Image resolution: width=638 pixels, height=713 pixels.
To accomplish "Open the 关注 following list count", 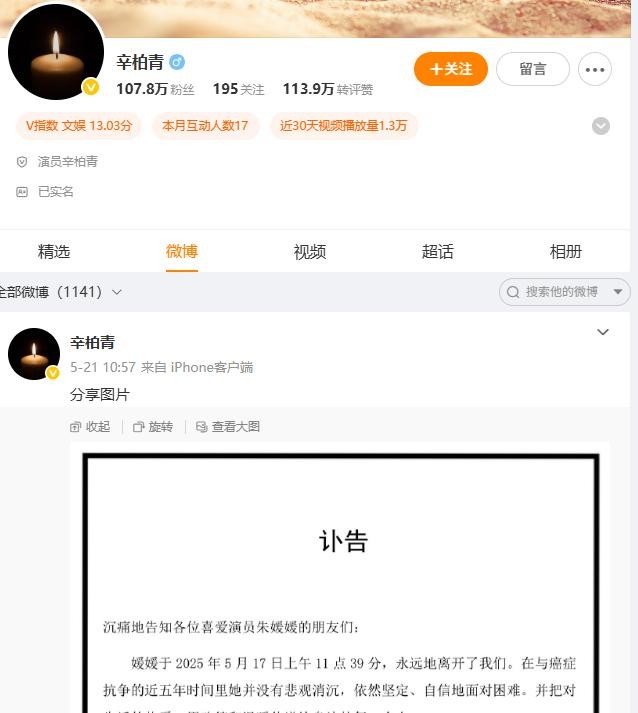I will coord(238,89).
